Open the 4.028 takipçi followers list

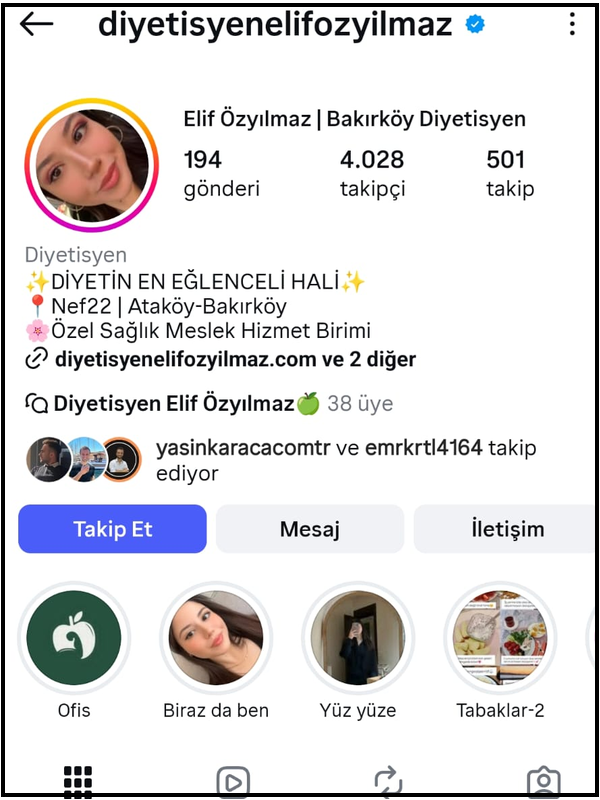click(371, 173)
